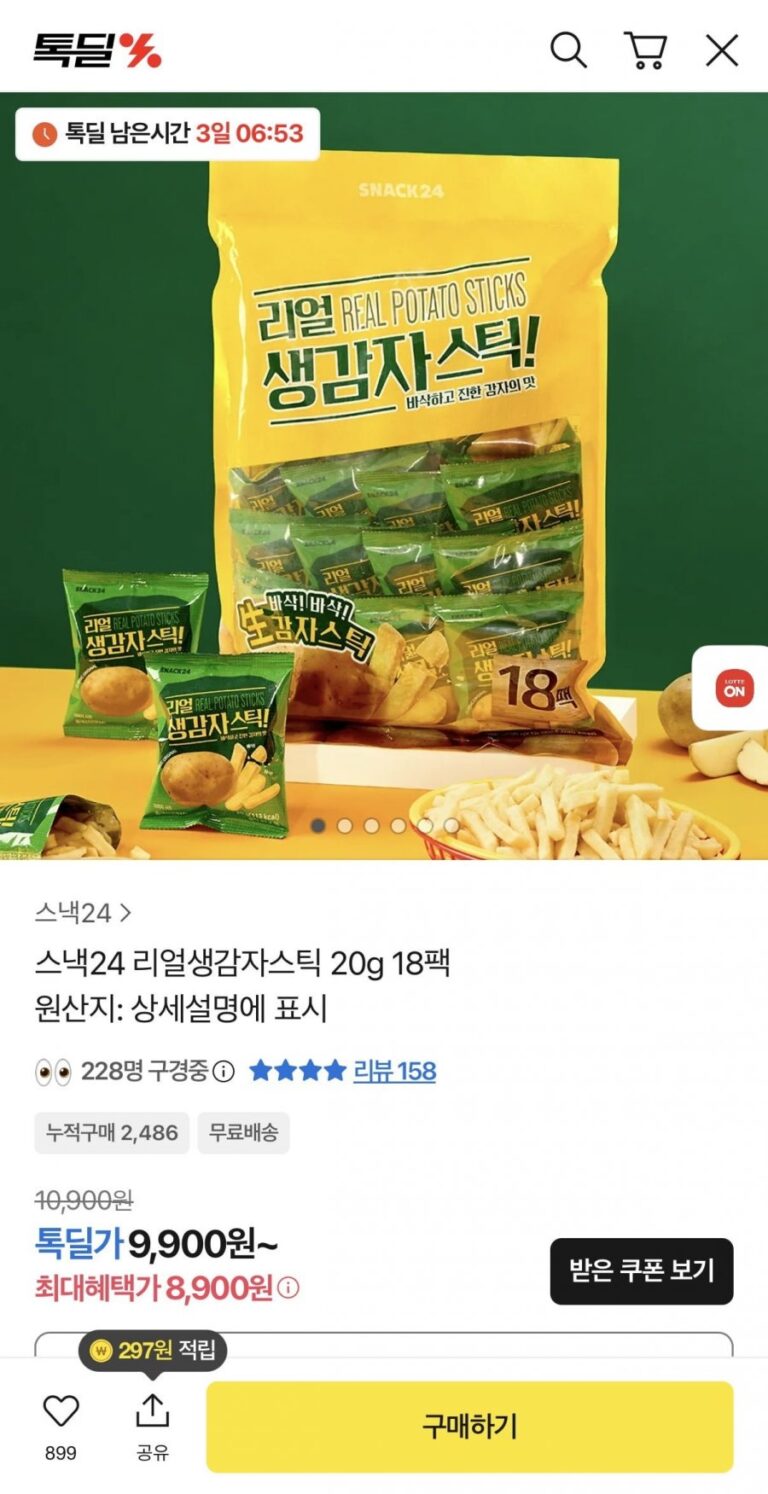Add this product to wishlist heart
768x1494 pixels.
61,1412
